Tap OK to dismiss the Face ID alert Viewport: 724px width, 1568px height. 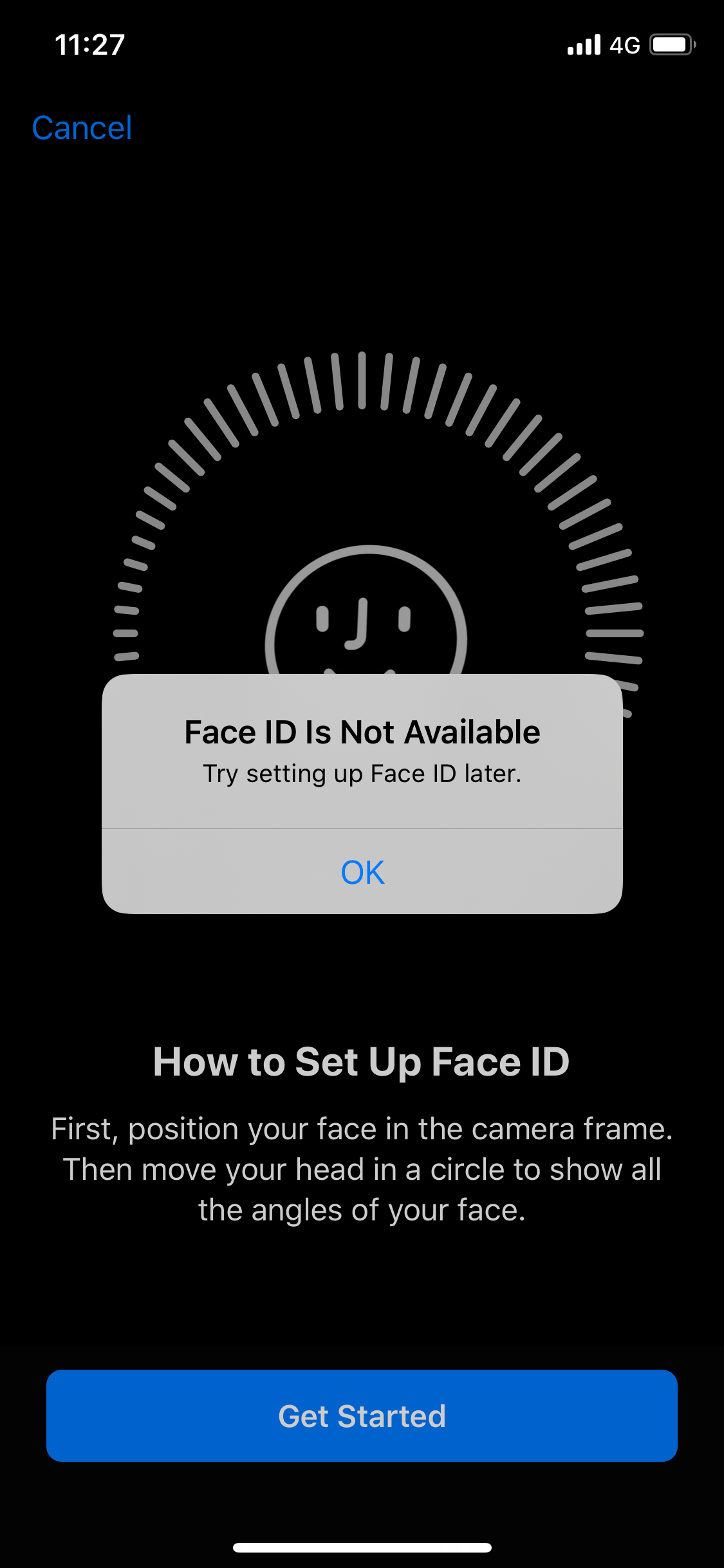coord(362,872)
